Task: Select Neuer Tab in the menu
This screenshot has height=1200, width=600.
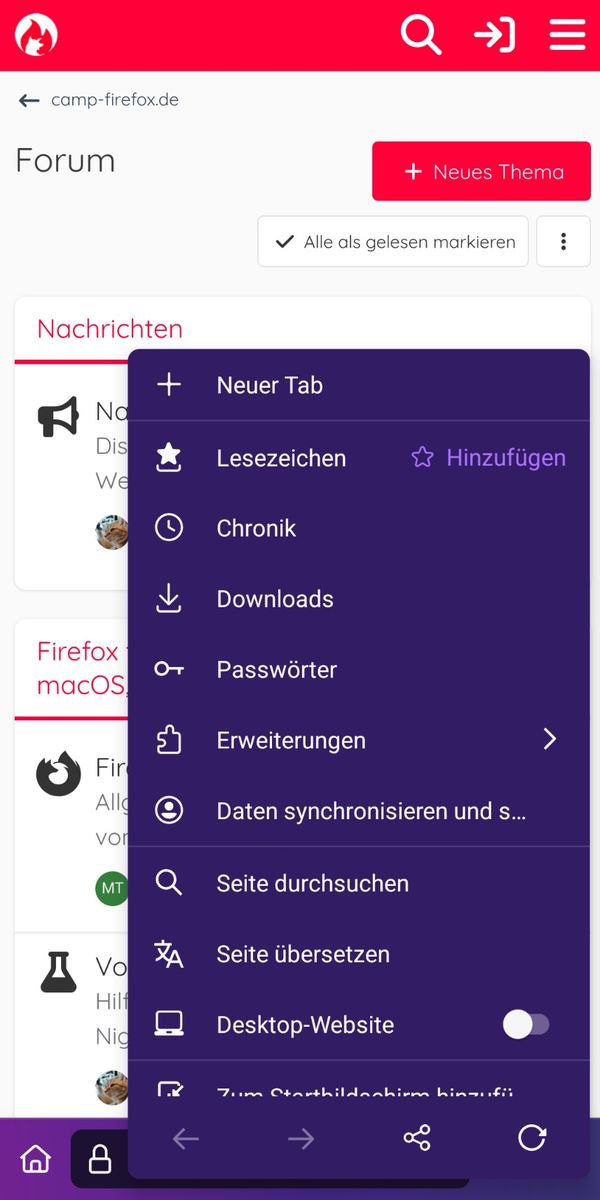Action: (270, 385)
